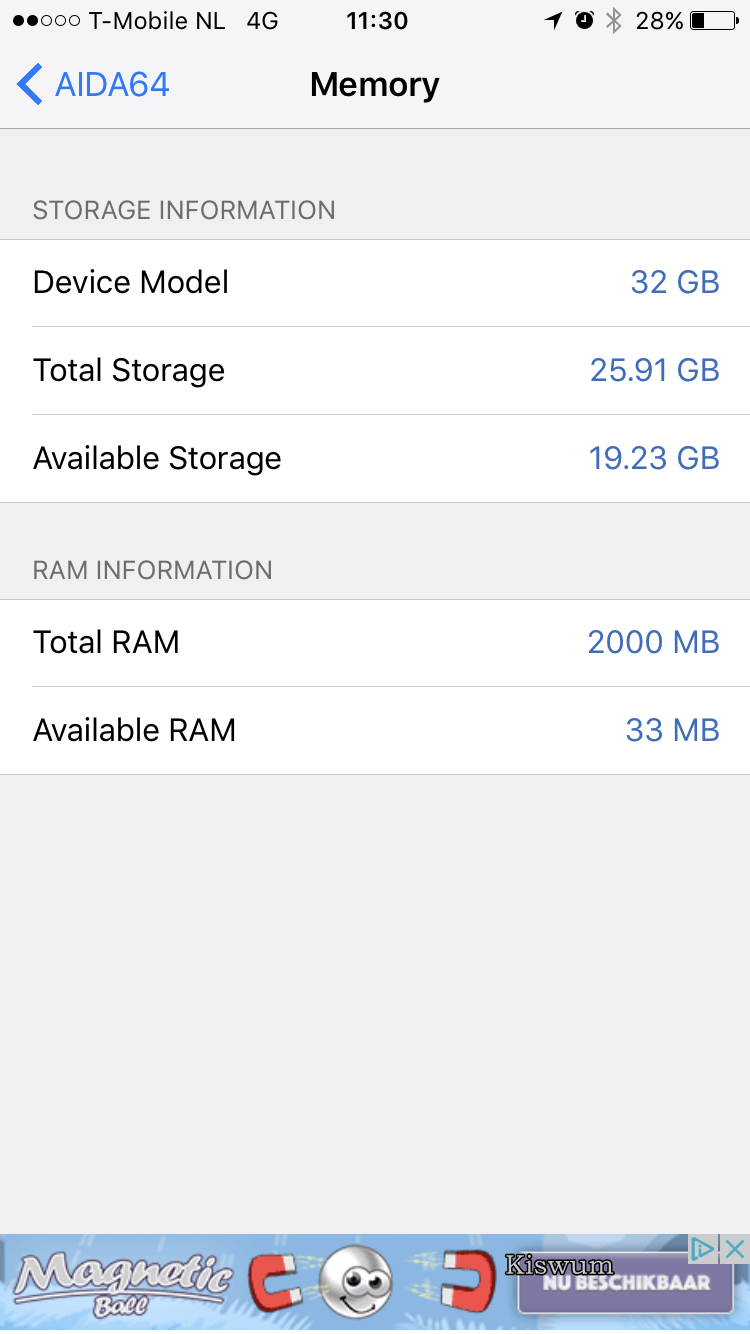Tap the Nu Beschikbaar ad button
This screenshot has height=1334, width=750.
point(625,1283)
